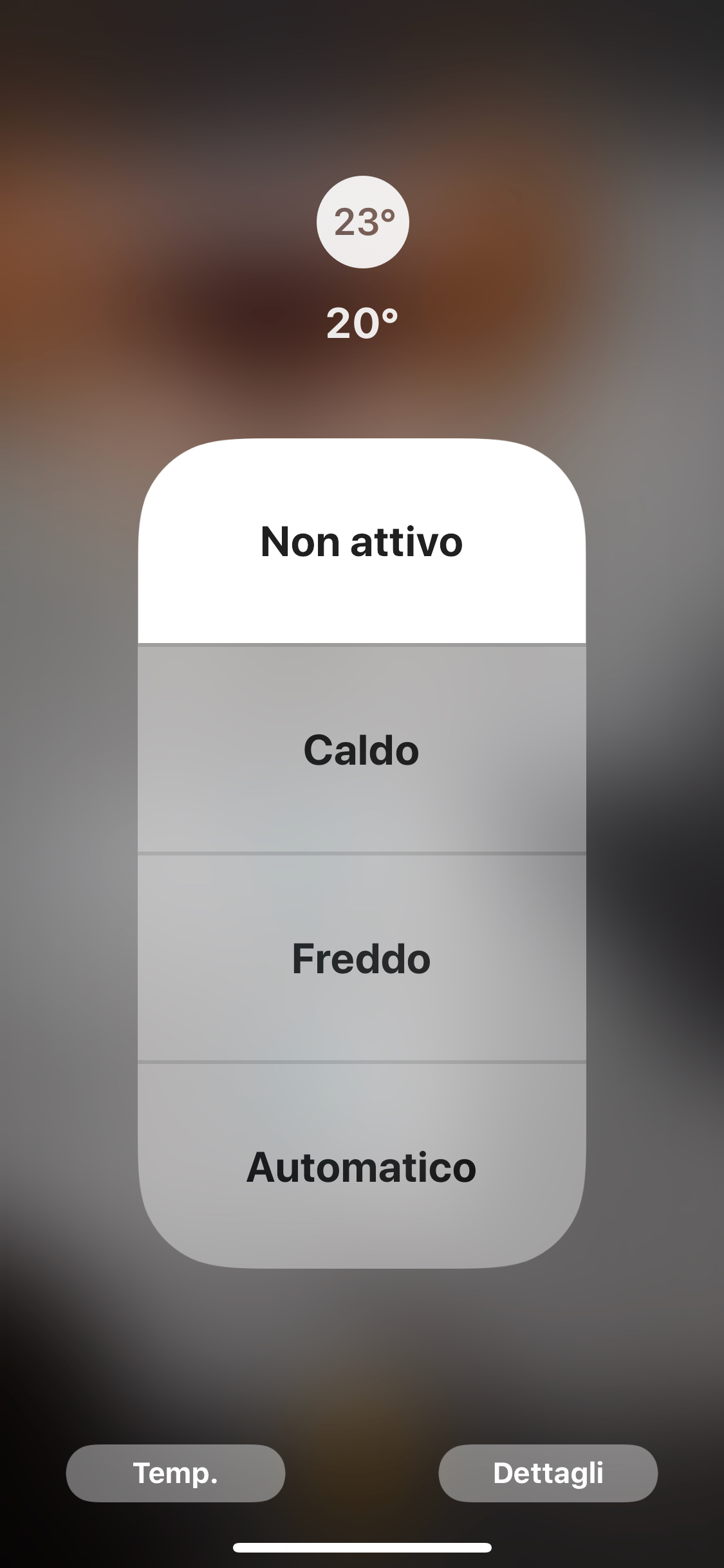Image resolution: width=724 pixels, height=1568 pixels.
Task: Set thermostat mode to Caldo
Action: tap(362, 750)
